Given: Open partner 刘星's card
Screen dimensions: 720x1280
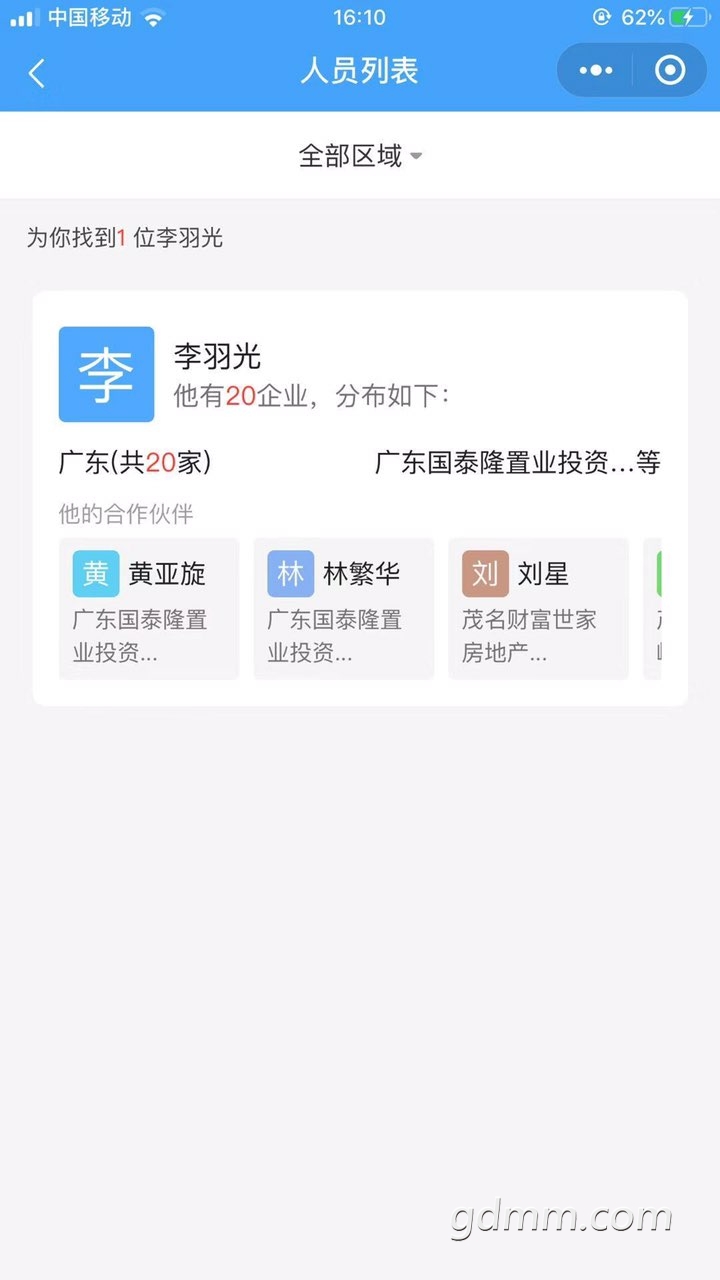Looking at the screenshot, I should tap(538, 608).
